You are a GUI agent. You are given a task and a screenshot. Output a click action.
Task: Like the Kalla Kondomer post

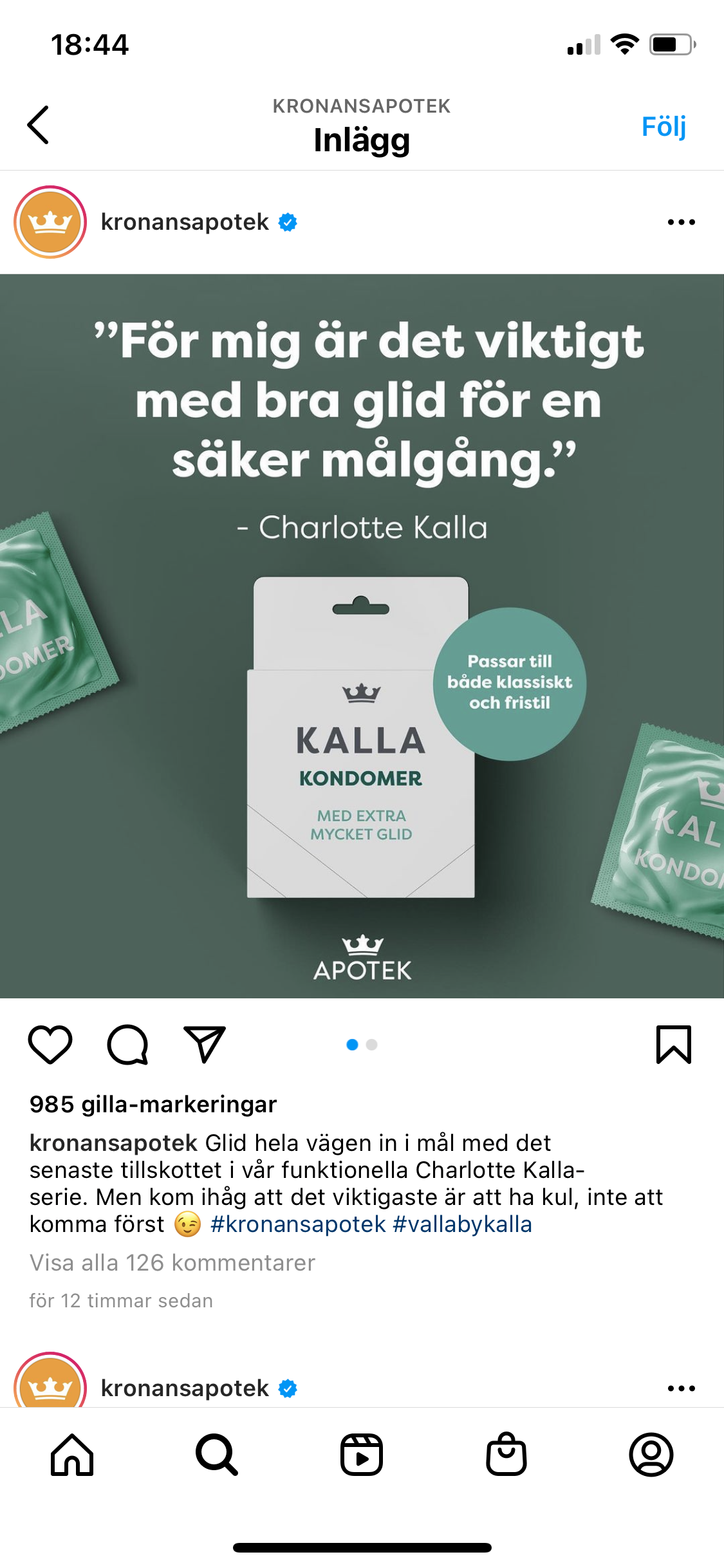pos(50,1044)
